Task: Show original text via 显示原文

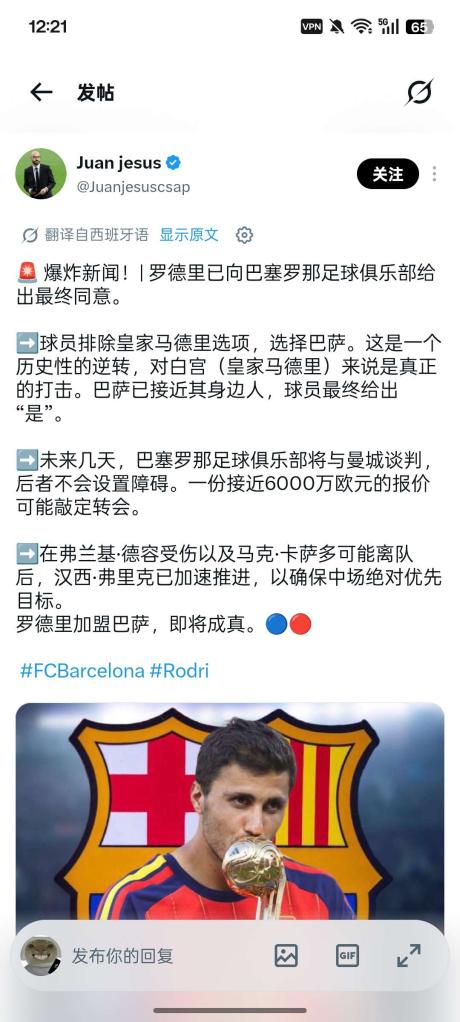Action: coord(189,235)
